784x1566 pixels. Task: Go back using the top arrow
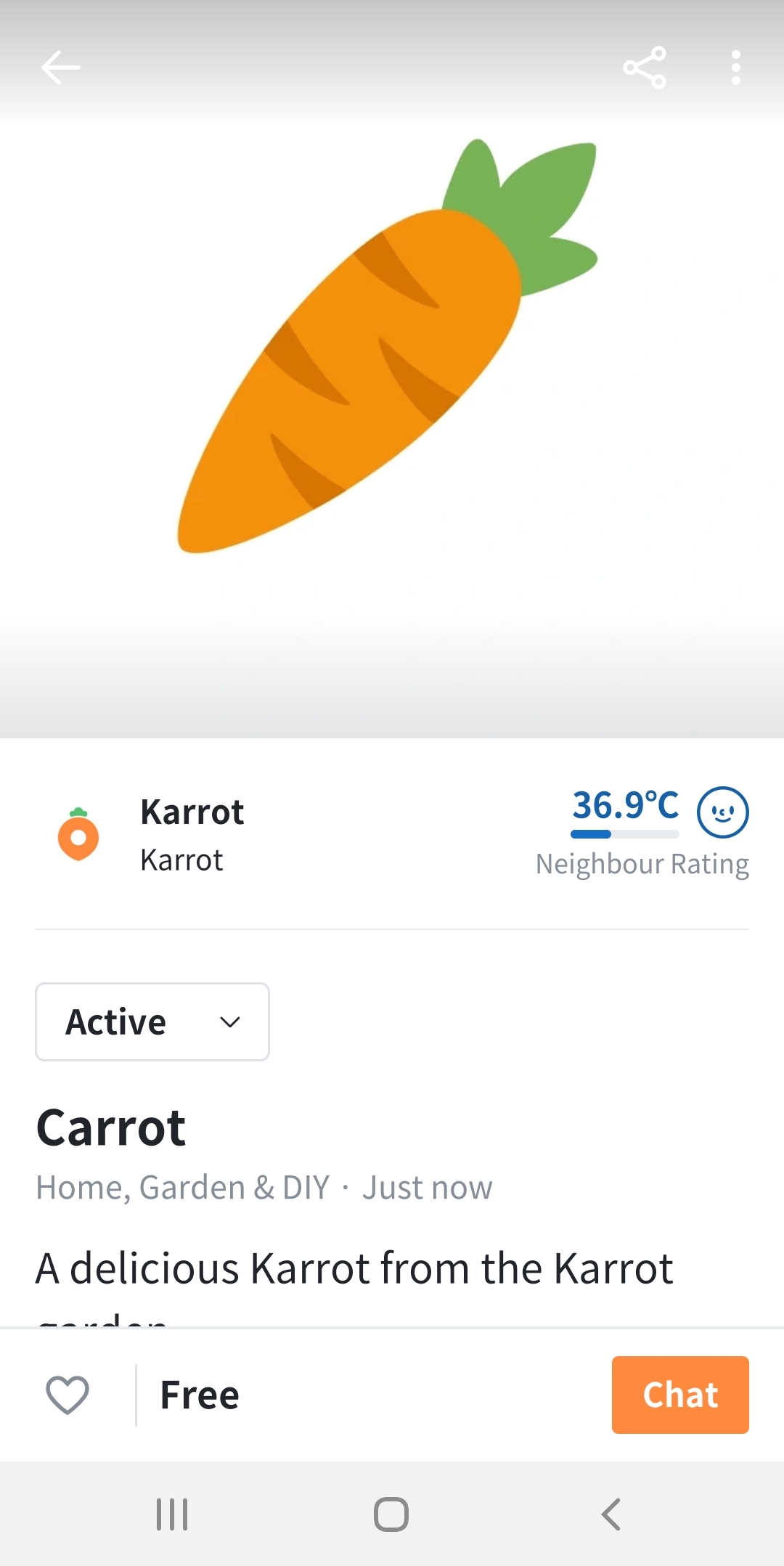61,68
